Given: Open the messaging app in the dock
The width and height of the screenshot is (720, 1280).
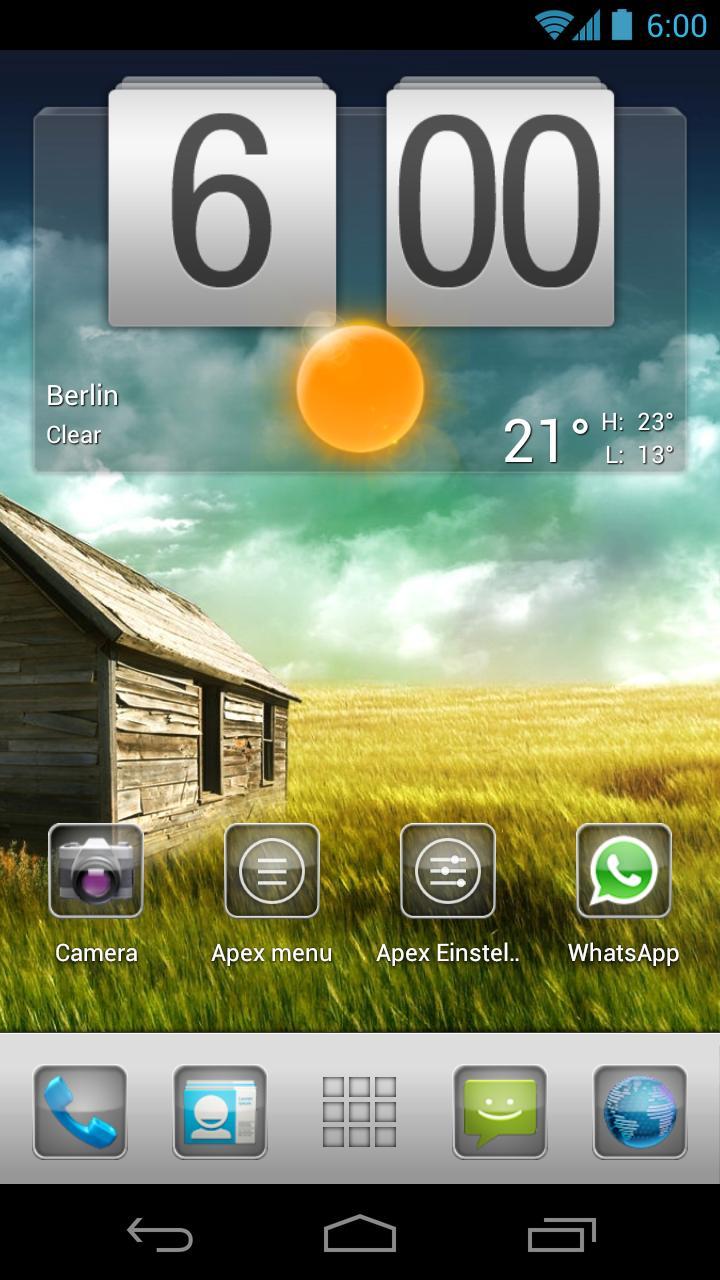Looking at the screenshot, I should pos(500,1111).
